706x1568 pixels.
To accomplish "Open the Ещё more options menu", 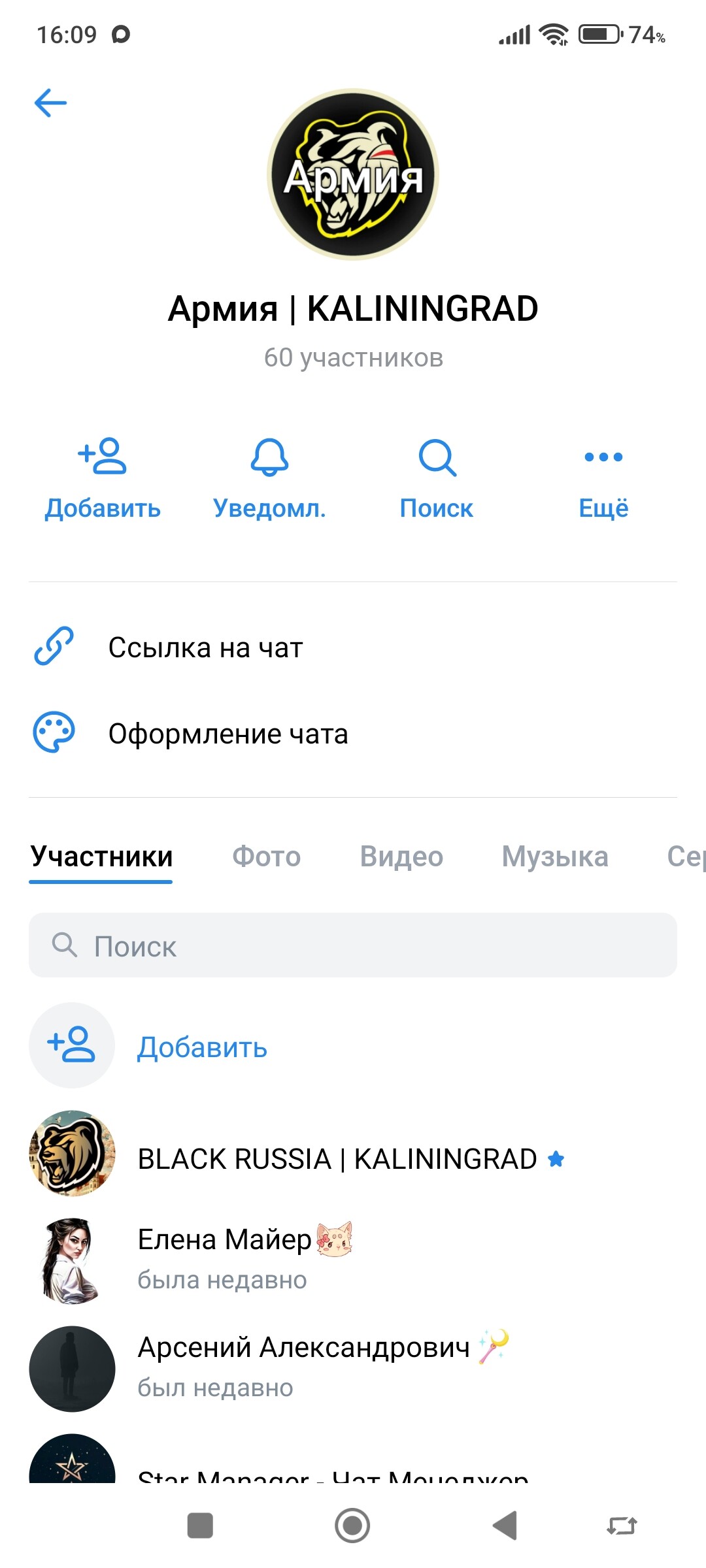I will click(603, 480).
